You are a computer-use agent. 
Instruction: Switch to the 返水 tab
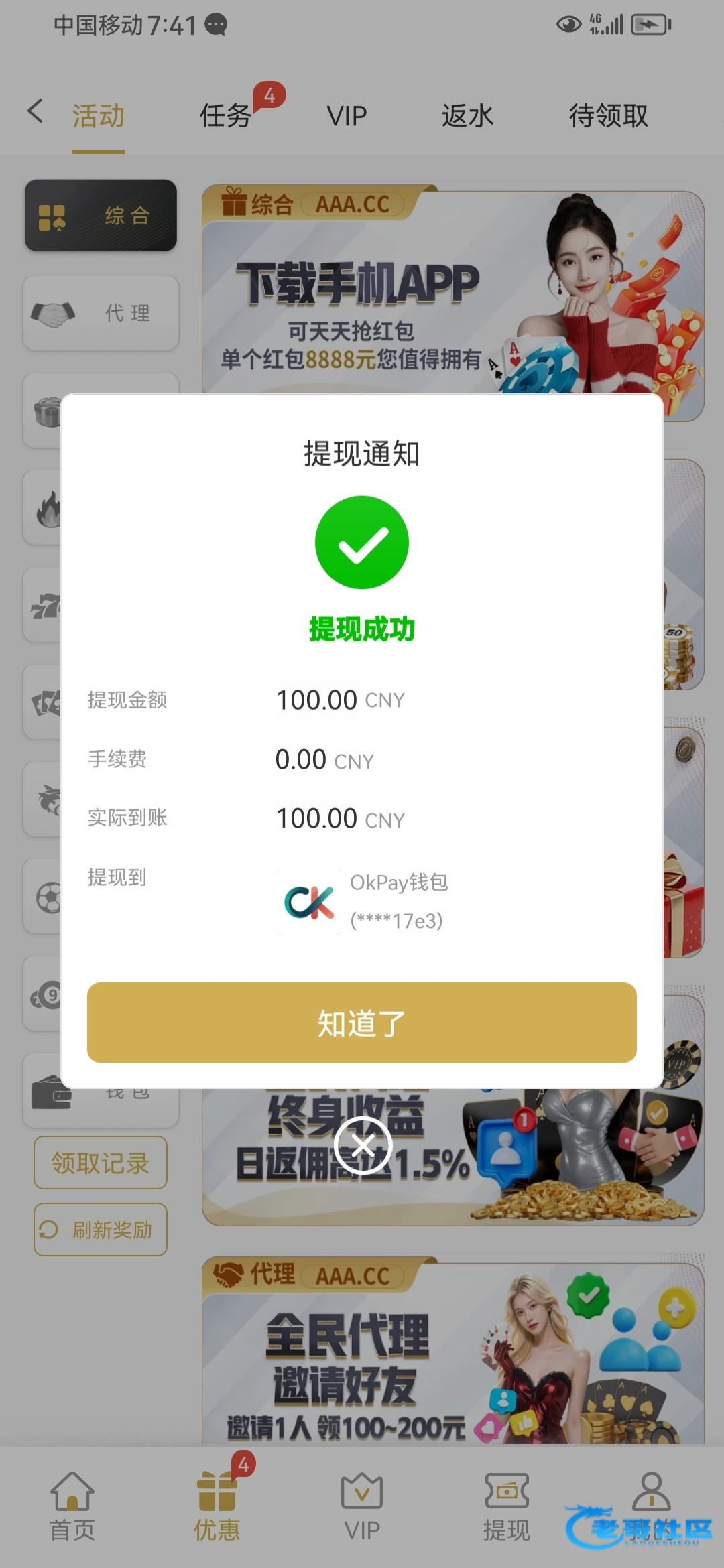(x=467, y=116)
